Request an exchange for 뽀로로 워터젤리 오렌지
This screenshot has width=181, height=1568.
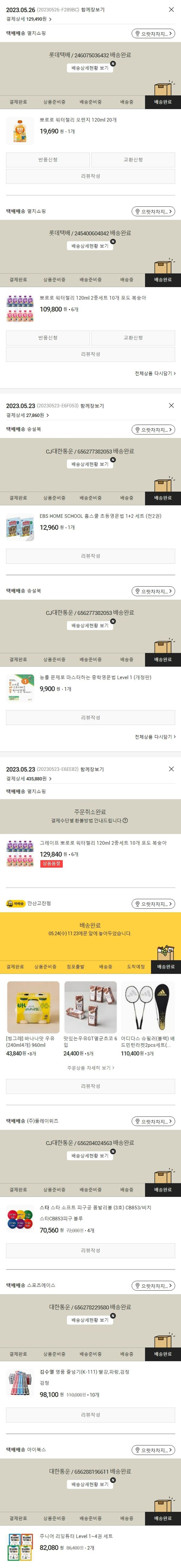(x=133, y=159)
